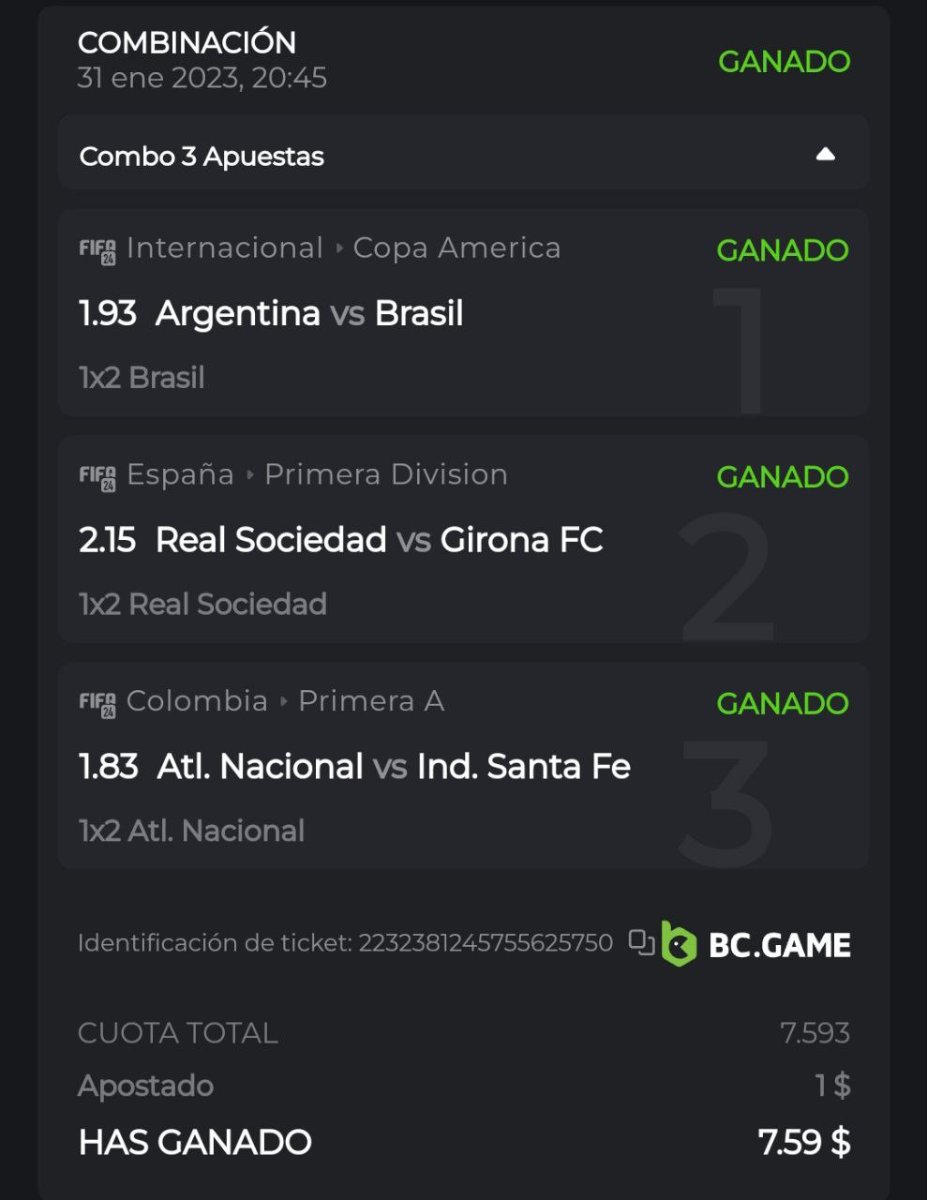Screen dimensions: 927x1200
Task: Copy the ticket identification number
Action: (641, 941)
